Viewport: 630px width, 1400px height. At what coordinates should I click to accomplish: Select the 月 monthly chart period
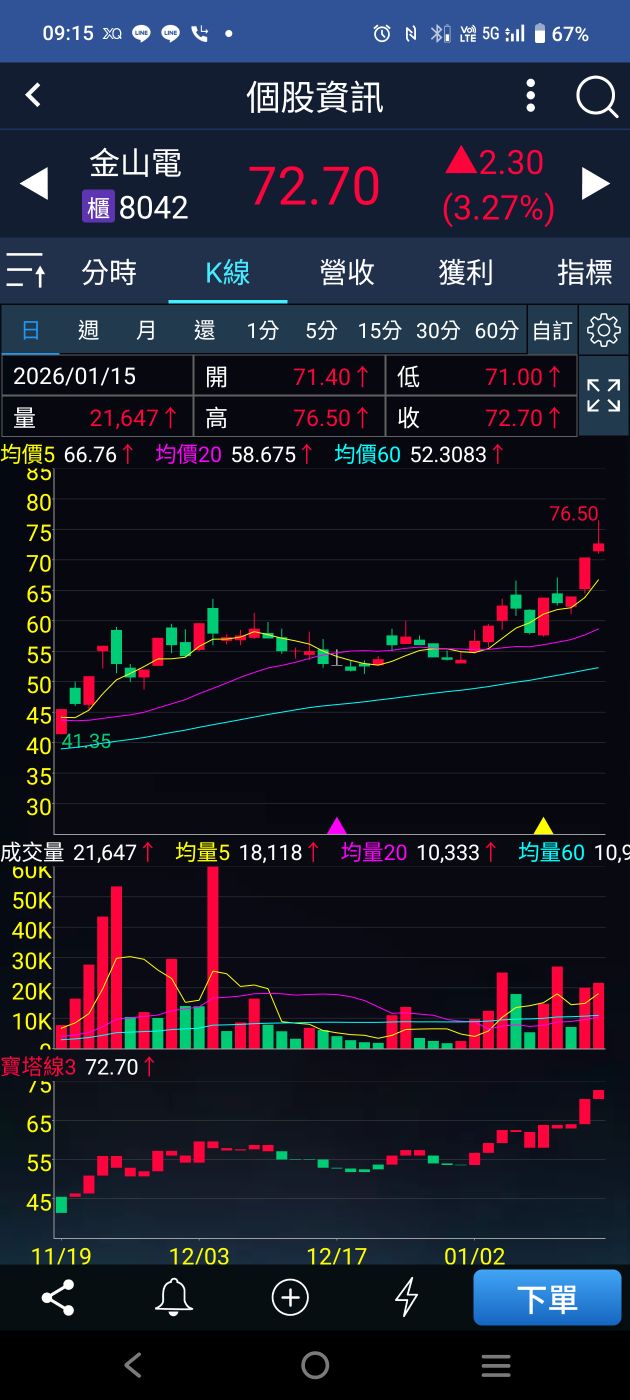[x=146, y=330]
